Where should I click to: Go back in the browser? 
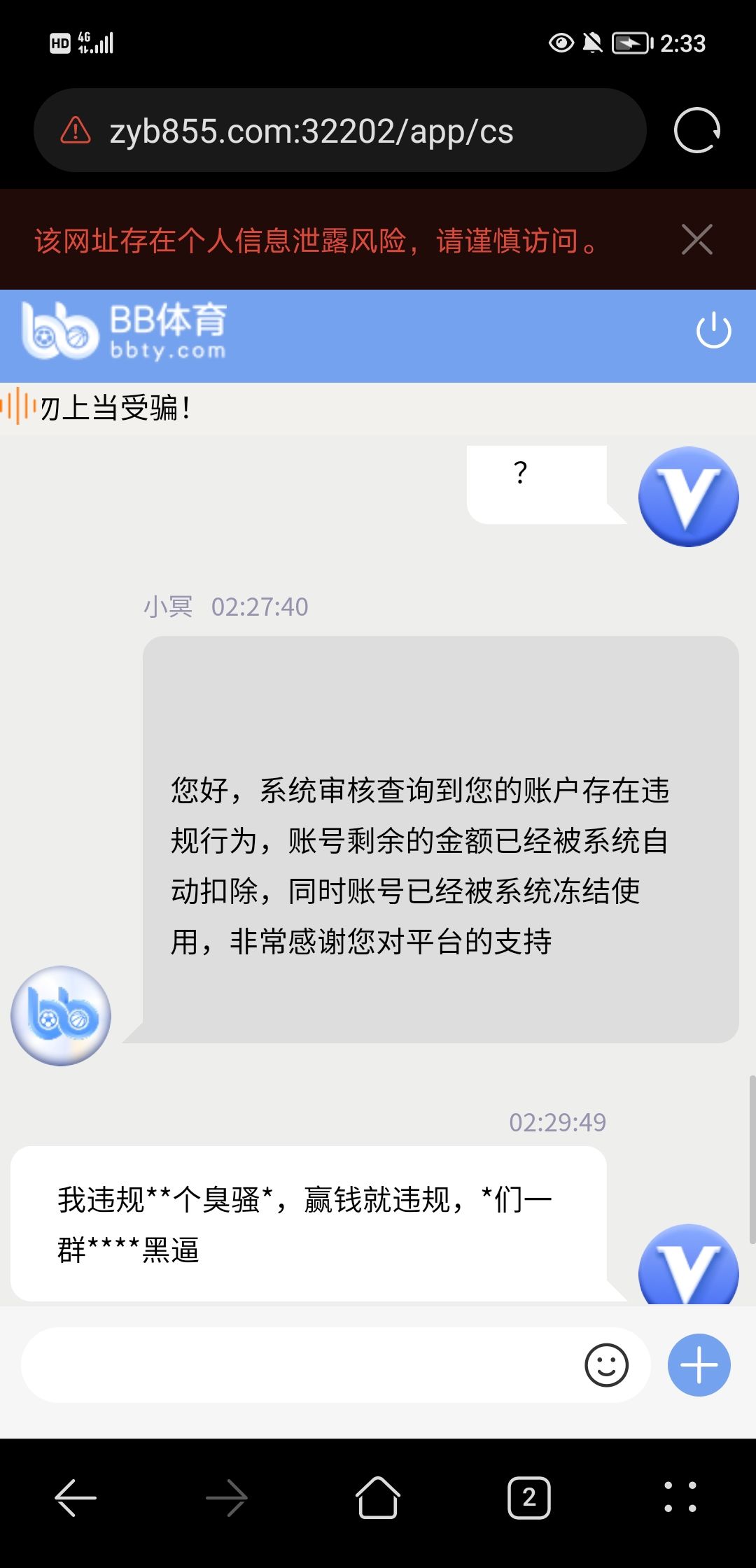tap(76, 1497)
